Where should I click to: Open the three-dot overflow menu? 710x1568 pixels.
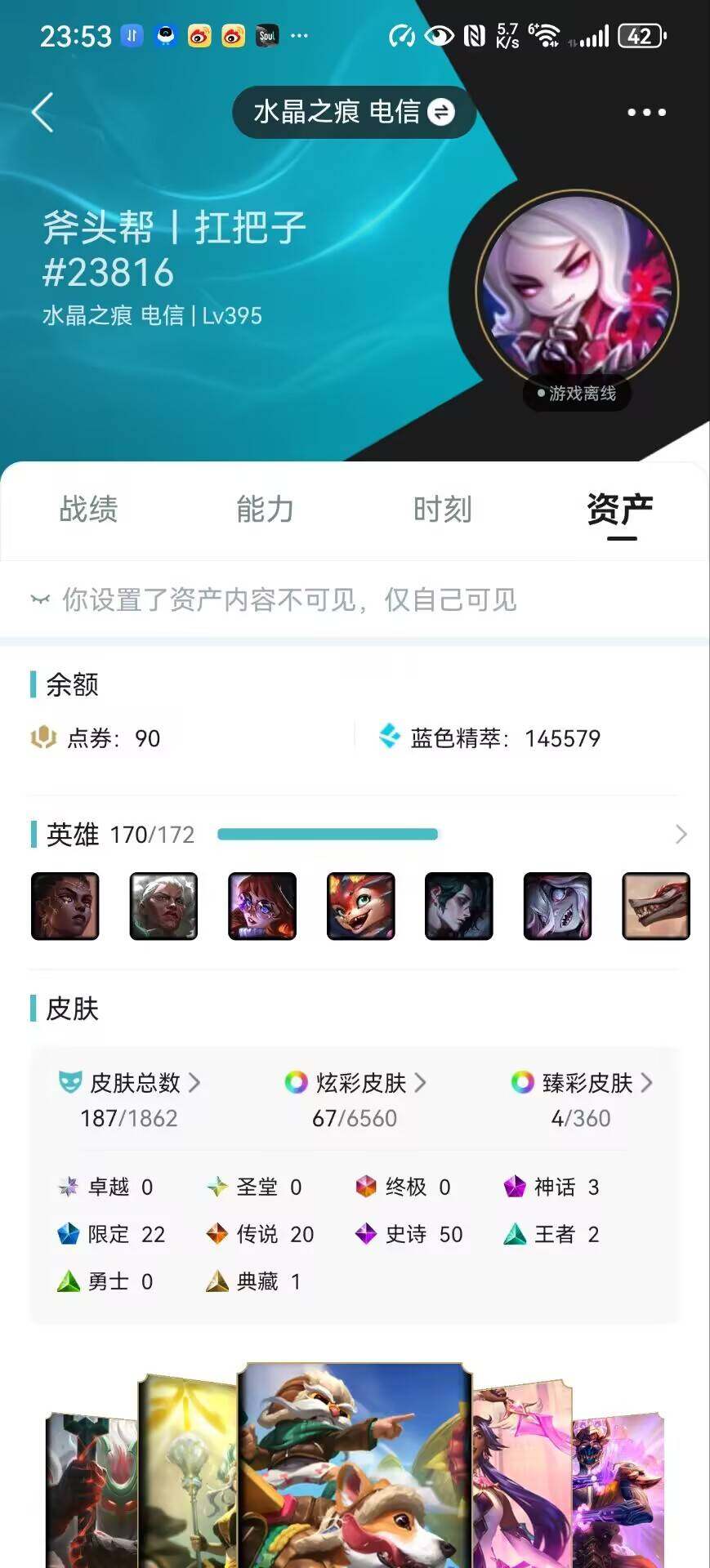(646, 112)
